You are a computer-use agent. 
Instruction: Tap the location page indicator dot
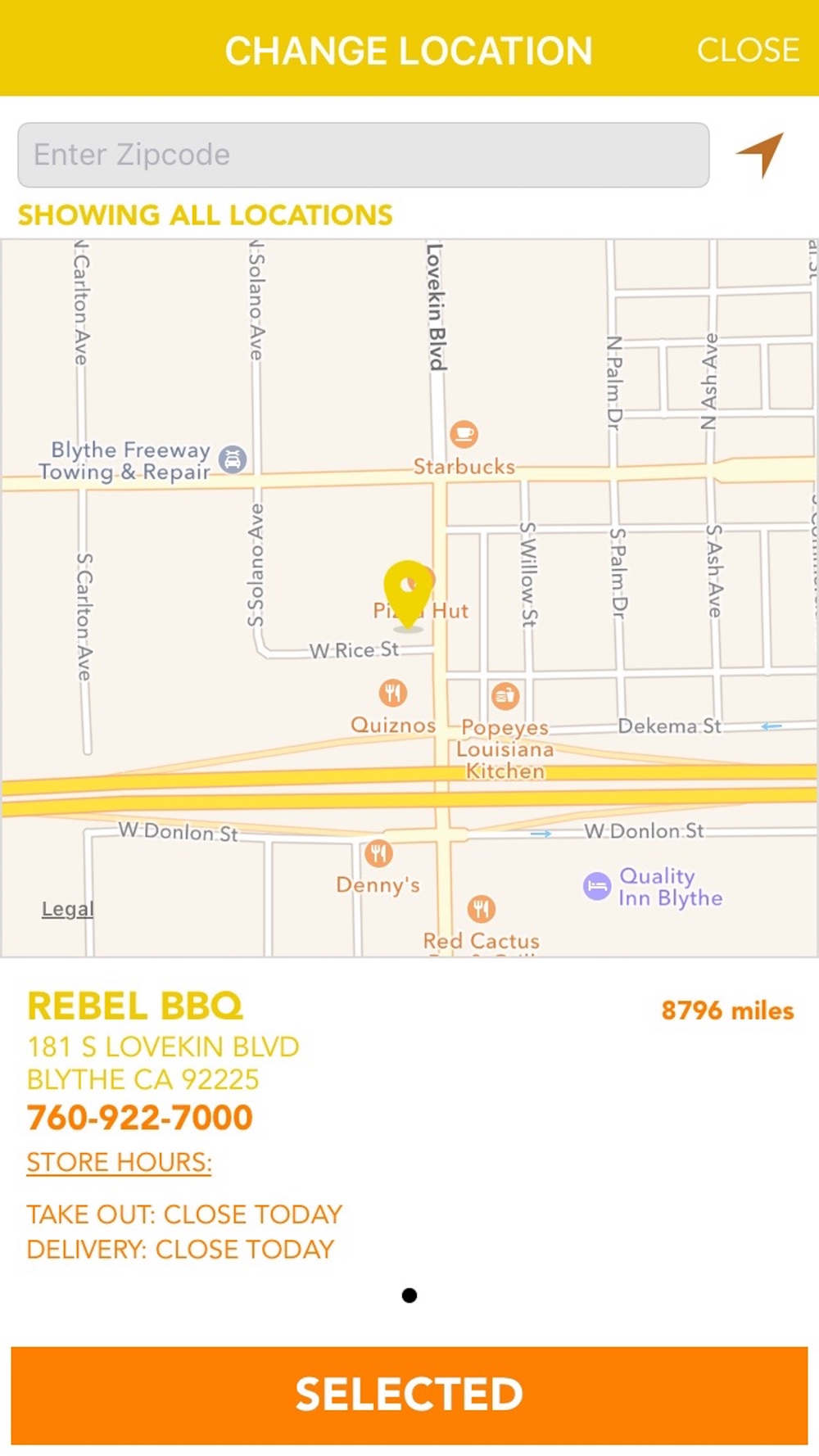tap(409, 1295)
